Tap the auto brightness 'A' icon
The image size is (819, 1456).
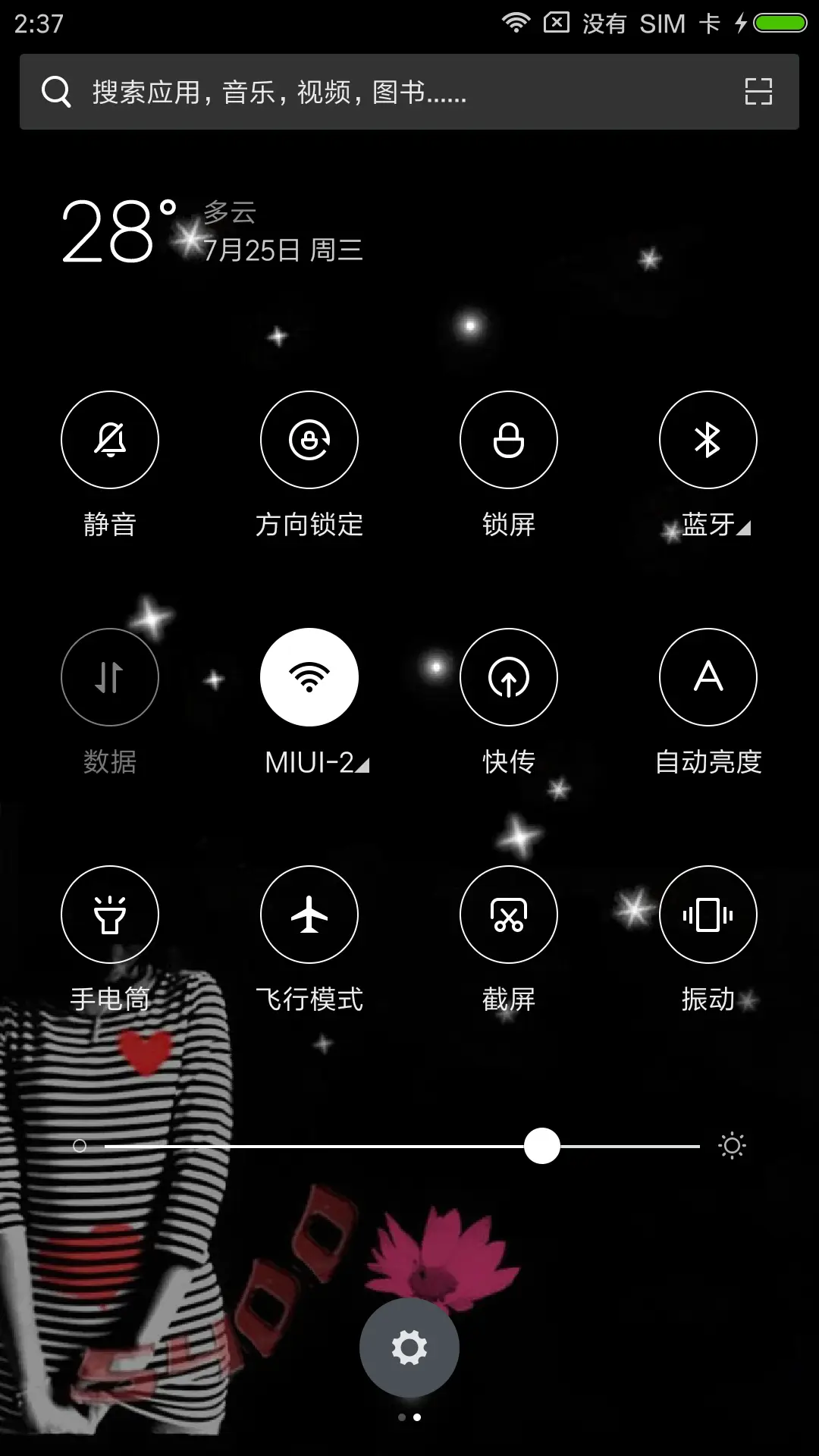708,677
